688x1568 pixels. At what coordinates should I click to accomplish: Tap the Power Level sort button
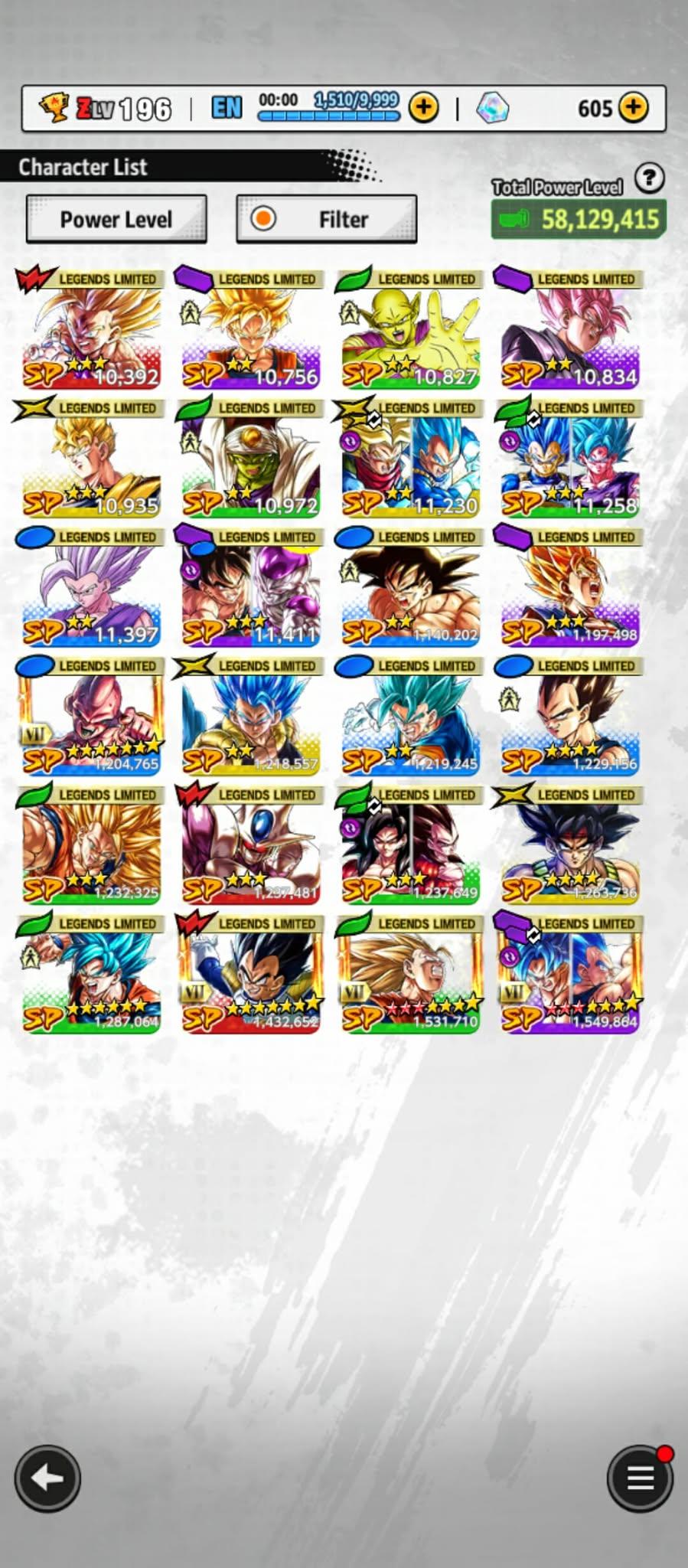116,220
